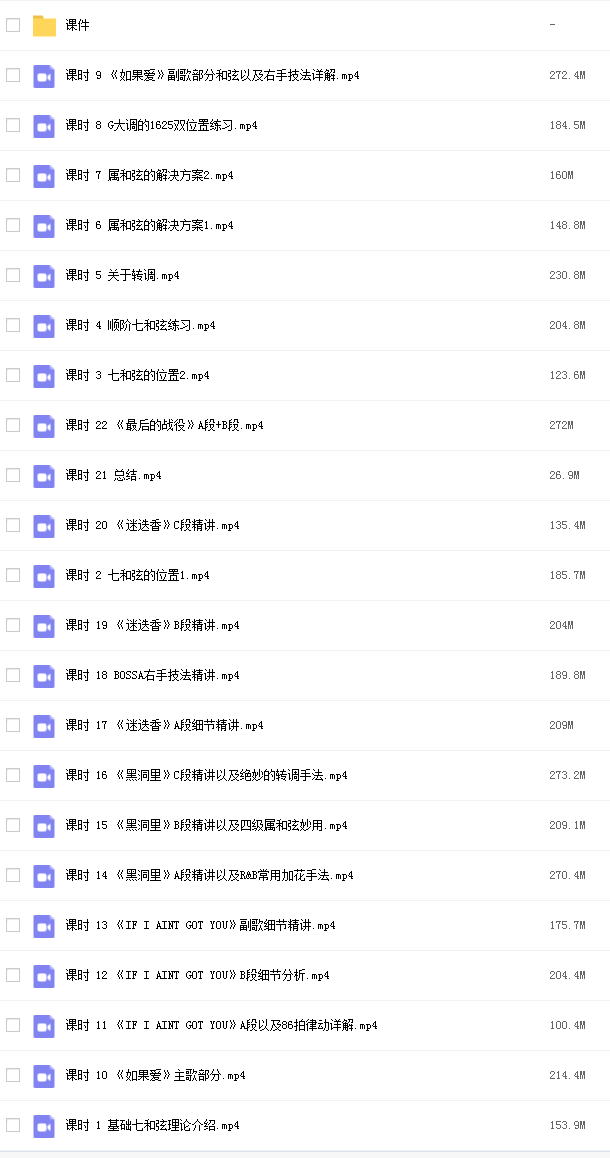Screen dimensions: 610x1158
Task: Open 课时 6 属和弦的解决方案1.mp4
Action: (x=149, y=225)
